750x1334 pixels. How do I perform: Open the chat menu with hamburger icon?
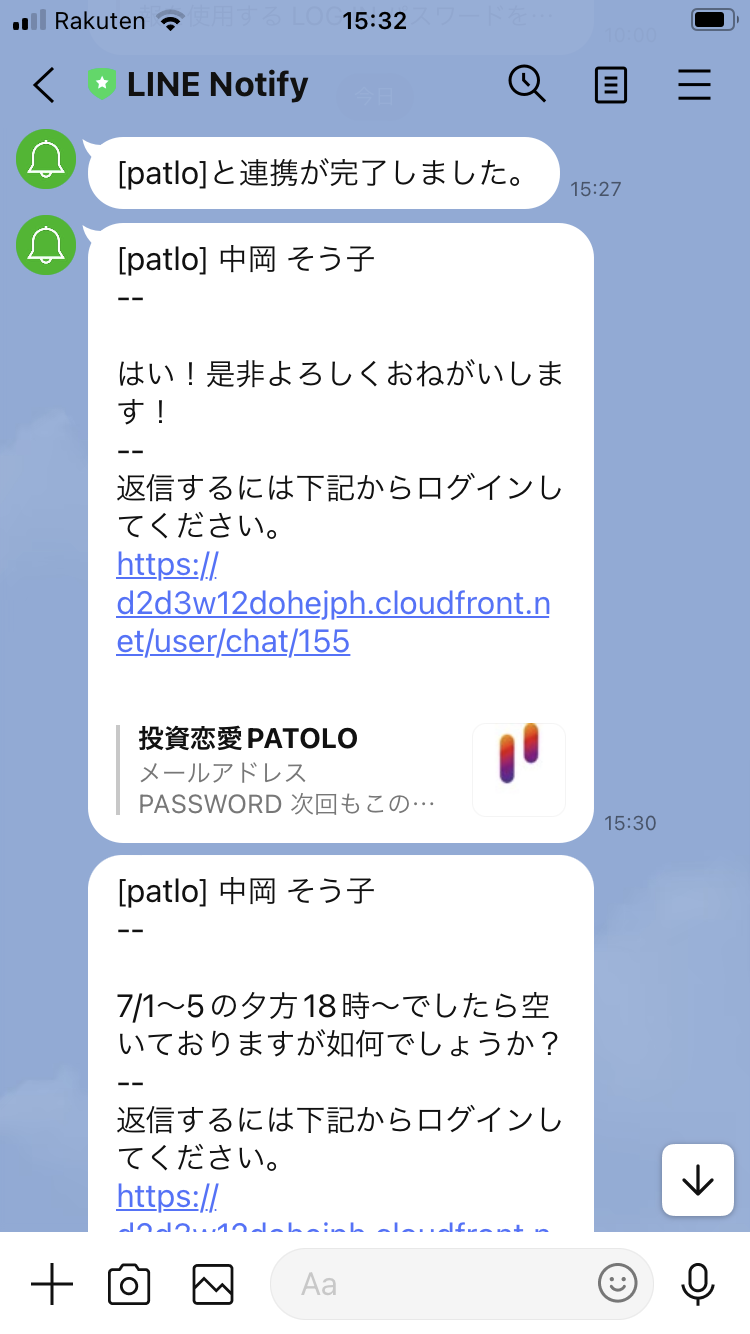695,85
